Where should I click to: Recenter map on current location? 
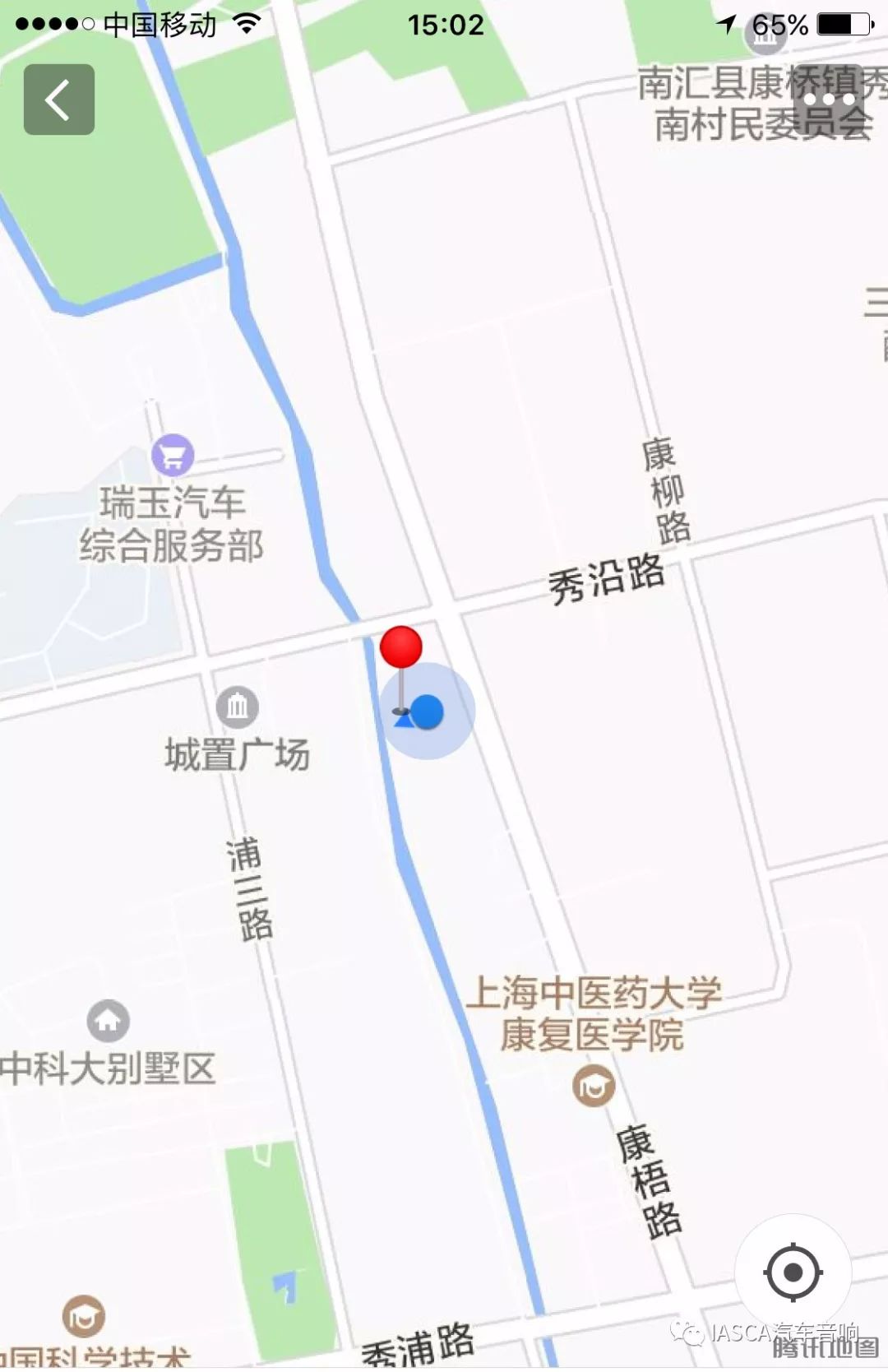point(793,1272)
